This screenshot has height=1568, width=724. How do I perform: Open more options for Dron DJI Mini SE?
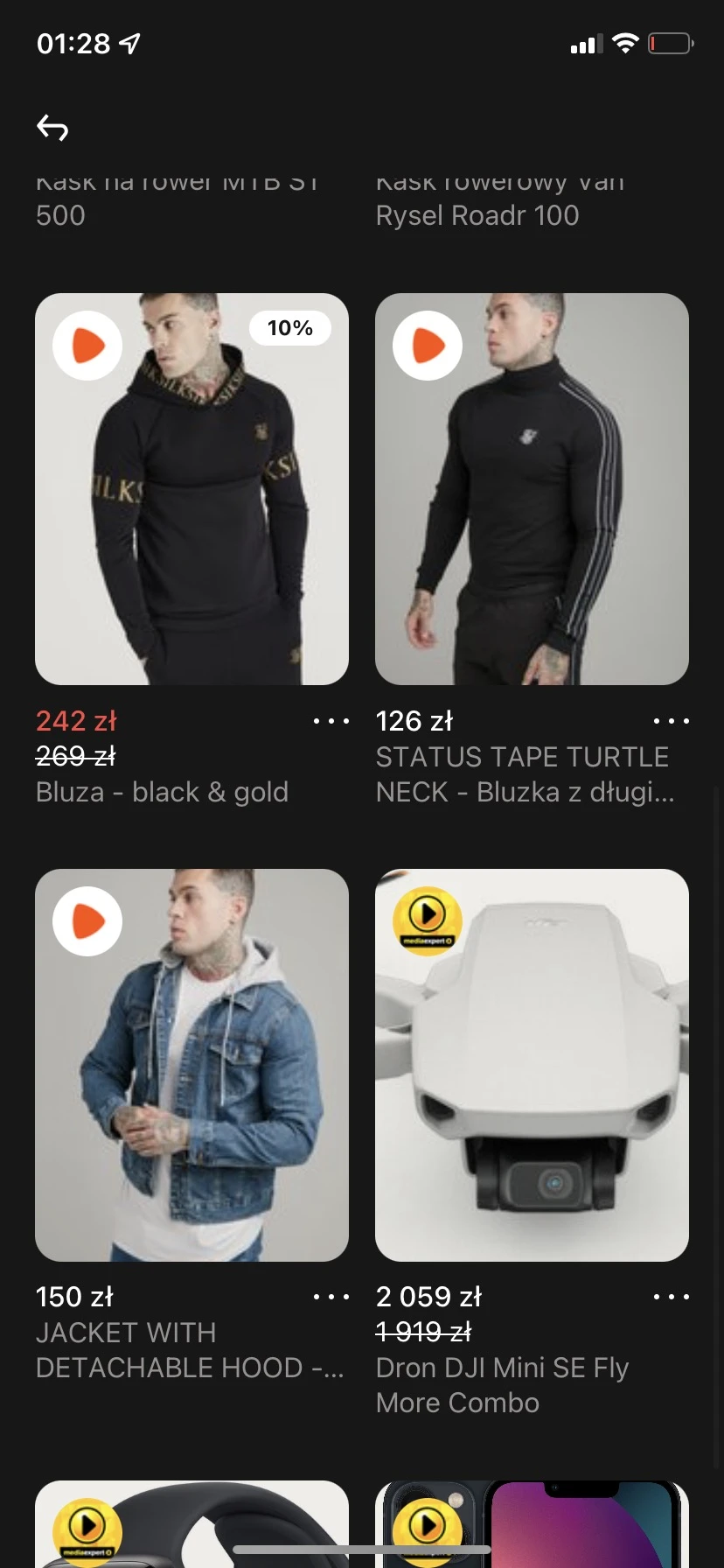coord(671,1297)
